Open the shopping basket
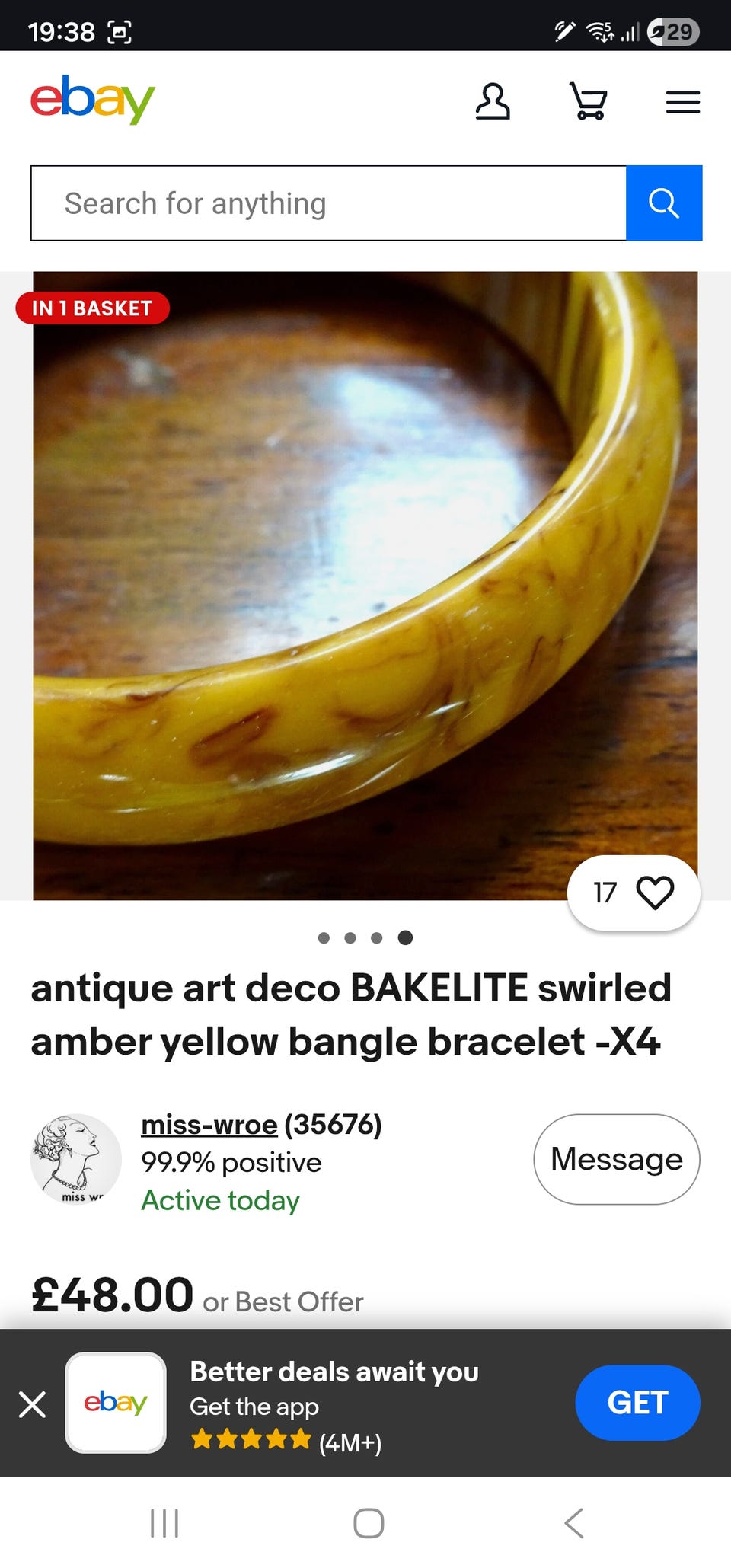This screenshot has height=1568, width=731. [588, 101]
